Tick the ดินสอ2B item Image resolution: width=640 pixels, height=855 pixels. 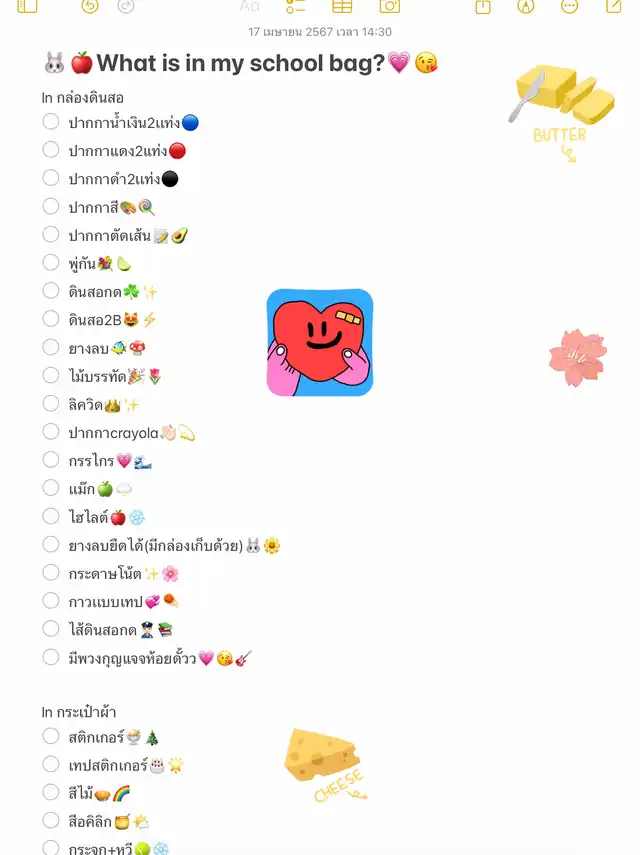(x=51, y=318)
